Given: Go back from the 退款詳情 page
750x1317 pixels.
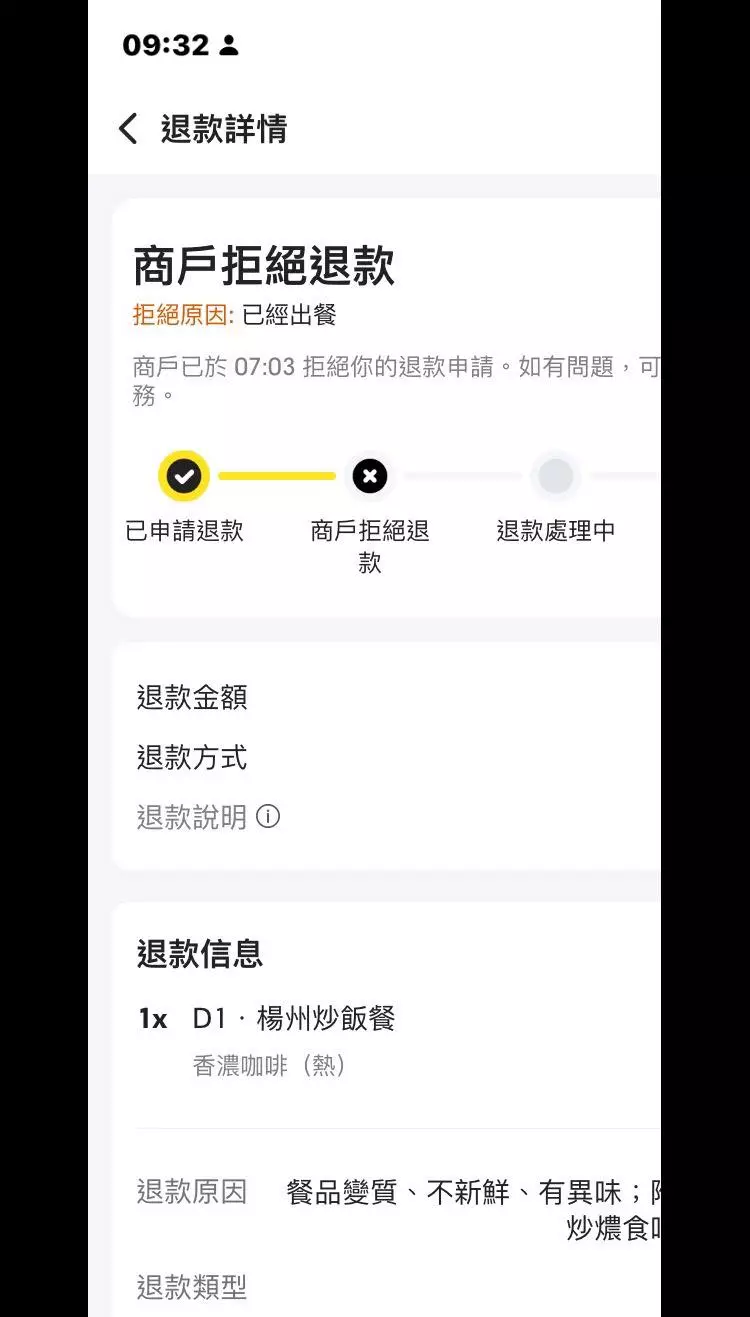Looking at the screenshot, I should point(128,129).
